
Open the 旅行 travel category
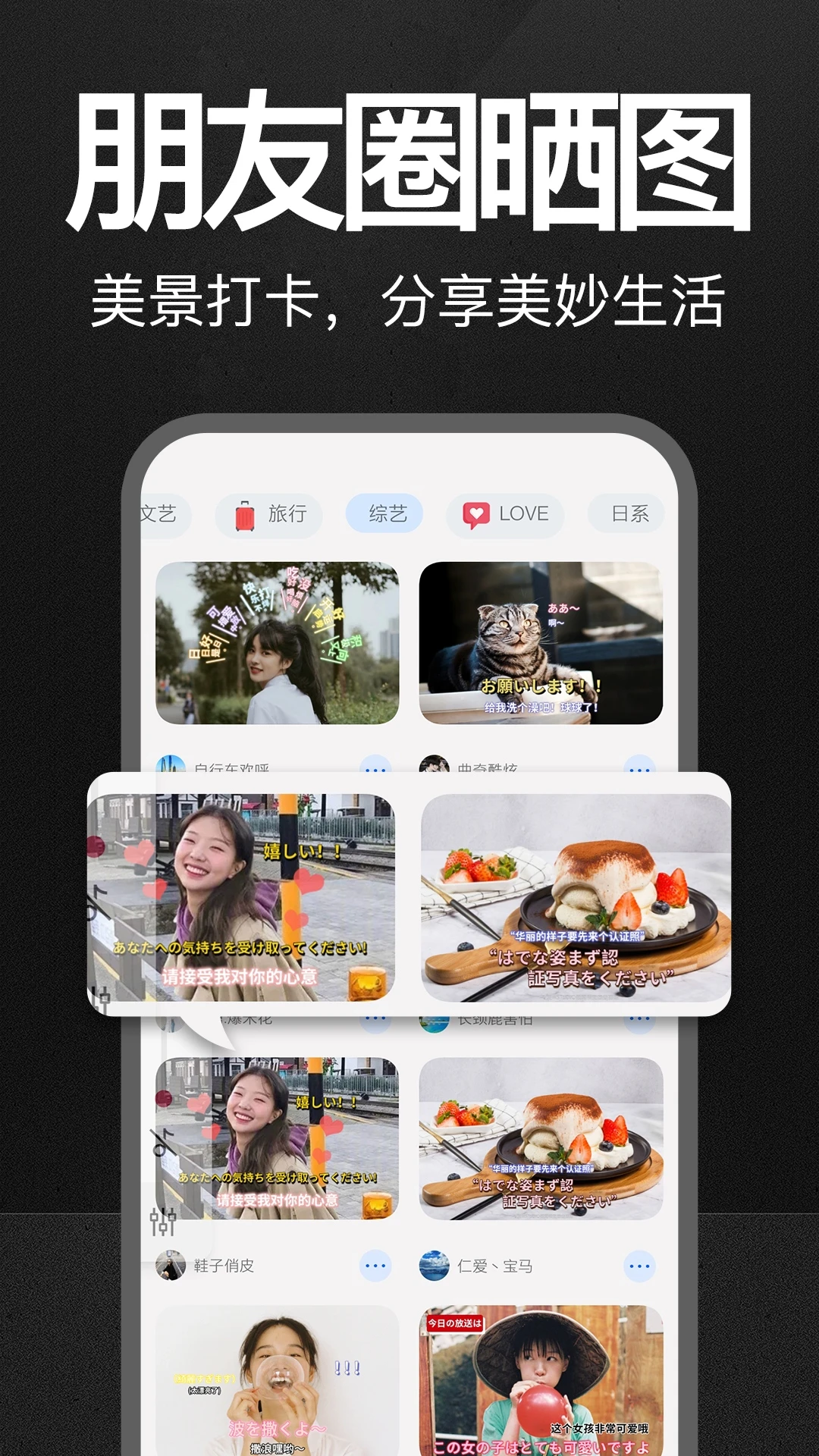[271, 514]
